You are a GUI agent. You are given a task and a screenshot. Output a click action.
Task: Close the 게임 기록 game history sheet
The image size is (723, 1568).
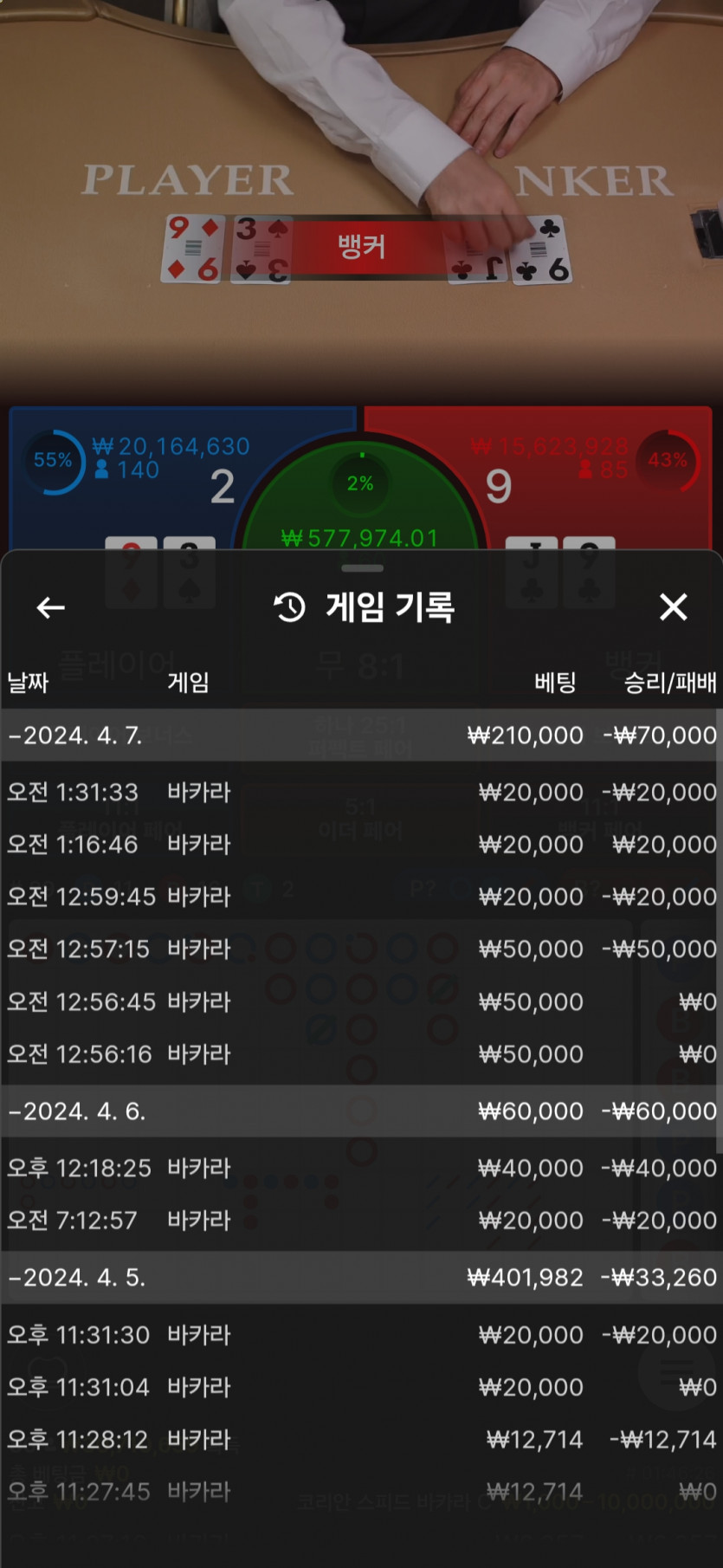(x=673, y=607)
